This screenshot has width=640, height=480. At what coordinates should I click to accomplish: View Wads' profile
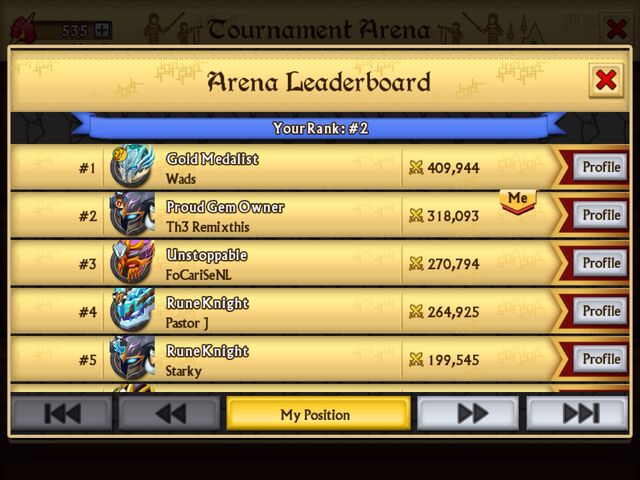tap(601, 167)
